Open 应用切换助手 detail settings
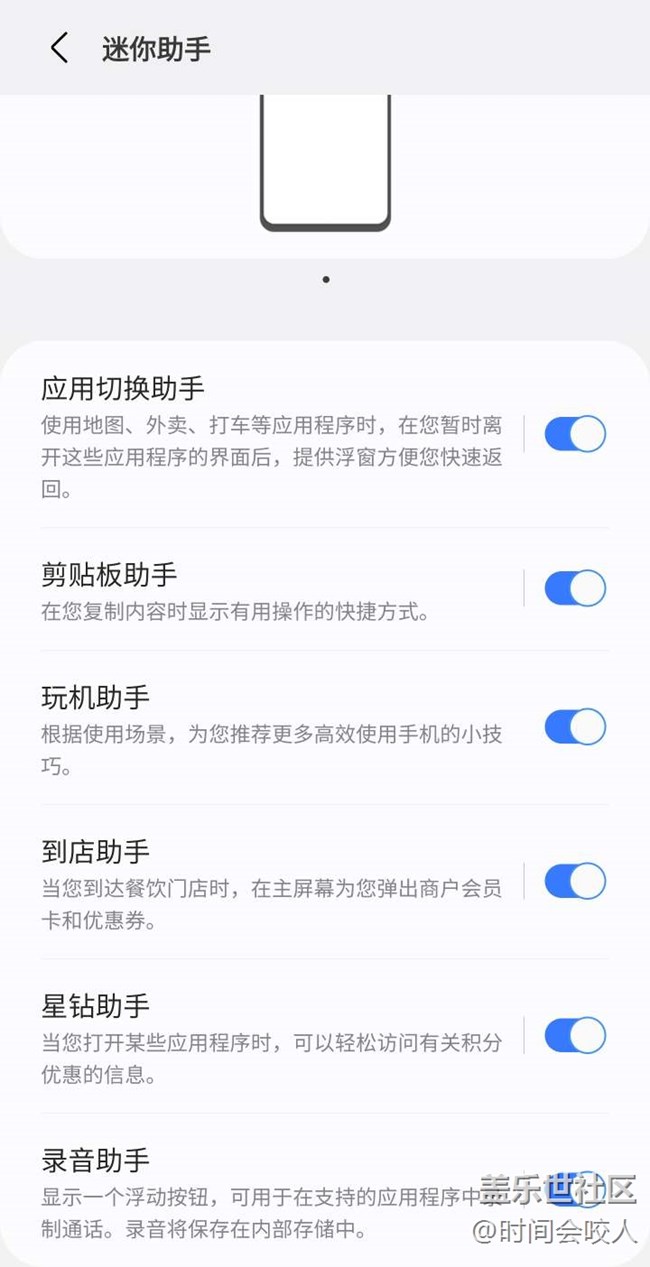Viewport: 650px width, 1267px height. coord(270,436)
